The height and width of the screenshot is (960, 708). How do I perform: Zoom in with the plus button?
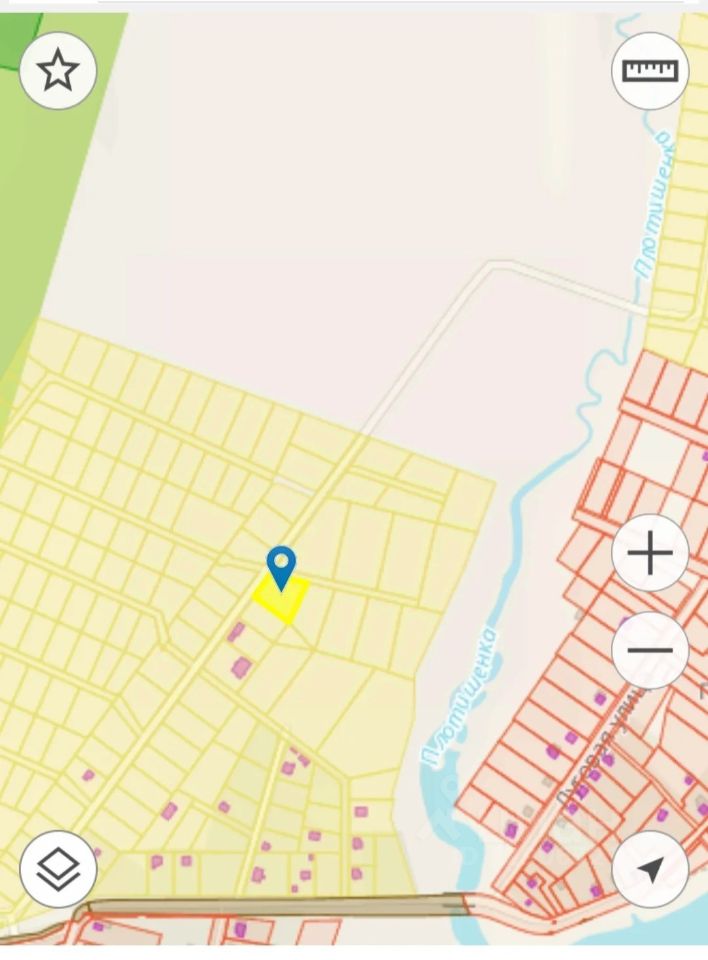pyautogui.click(x=650, y=553)
